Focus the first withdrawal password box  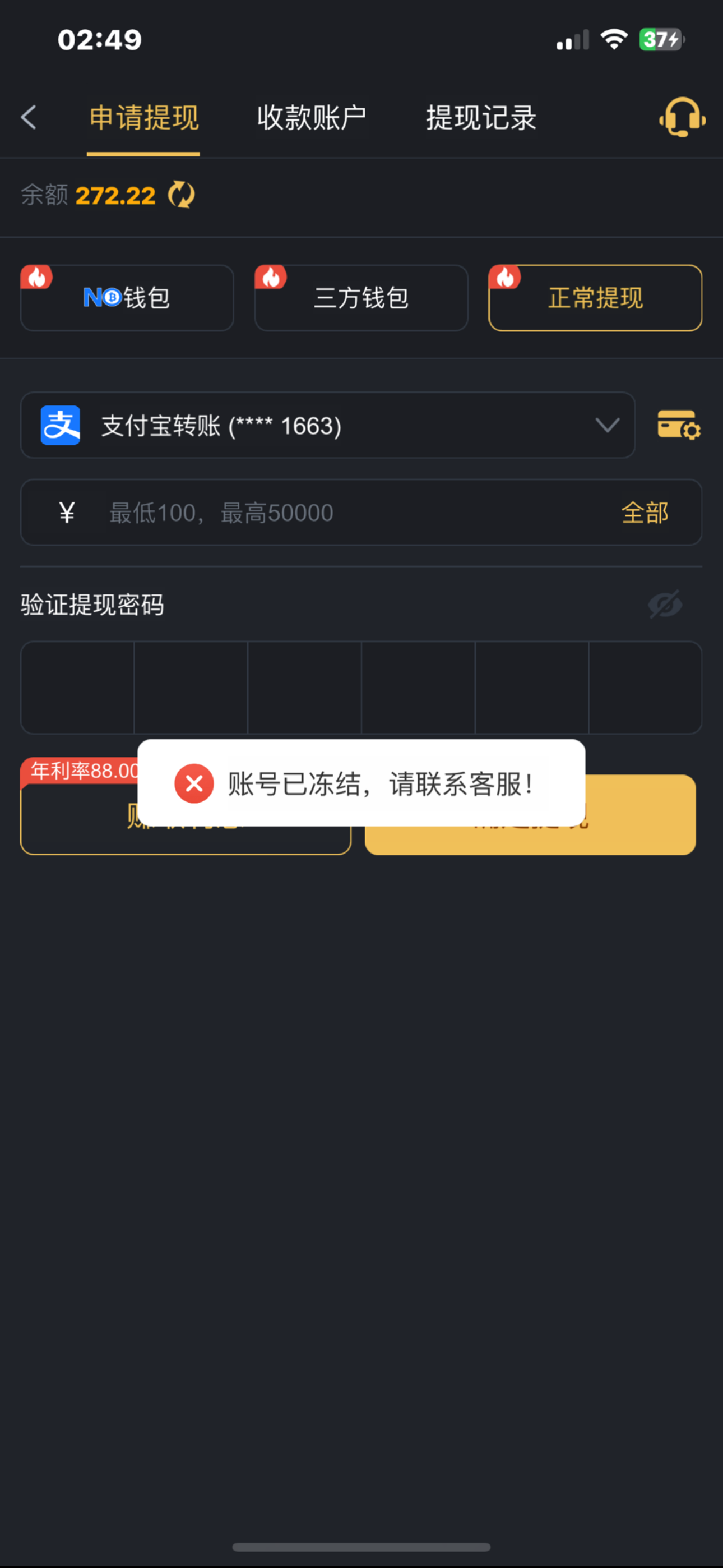click(77, 687)
